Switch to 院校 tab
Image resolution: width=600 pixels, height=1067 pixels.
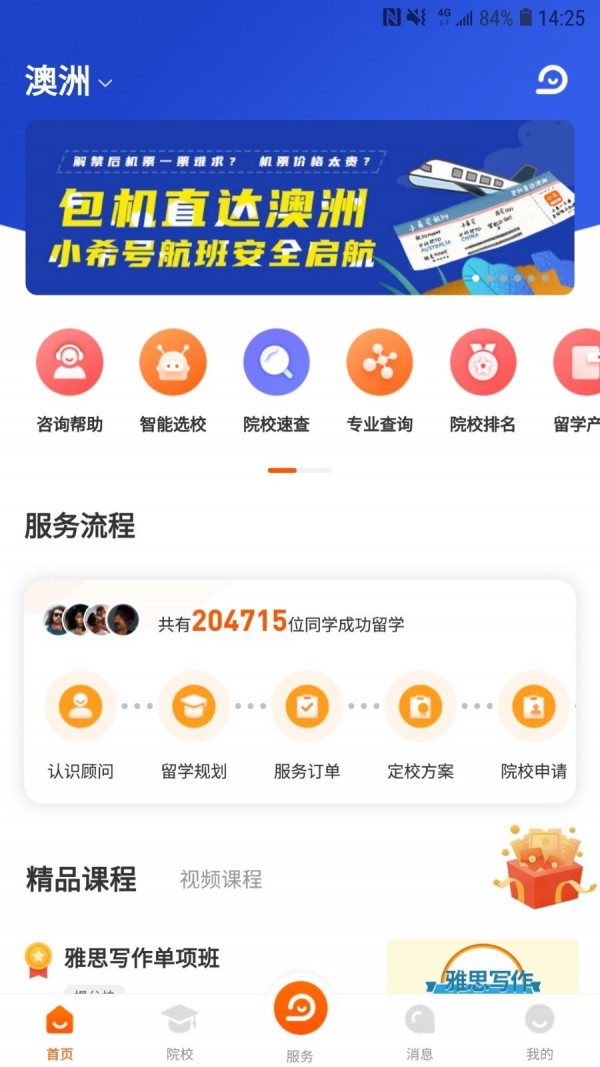180,1030
